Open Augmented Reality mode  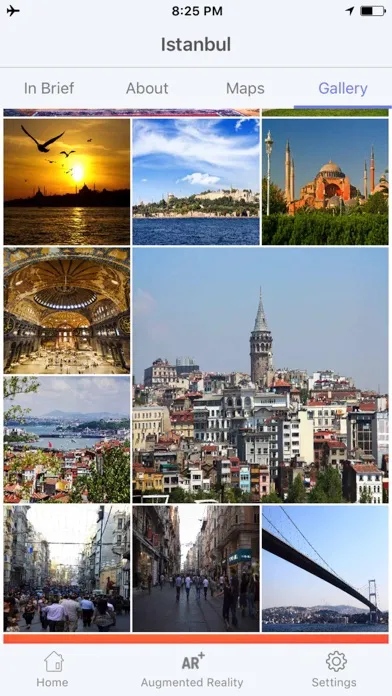192,669
